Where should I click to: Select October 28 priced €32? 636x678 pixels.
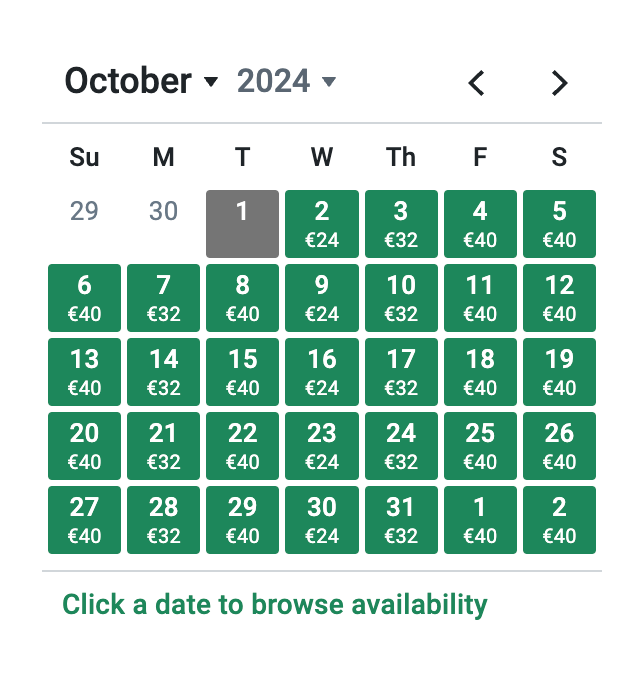coord(164,520)
